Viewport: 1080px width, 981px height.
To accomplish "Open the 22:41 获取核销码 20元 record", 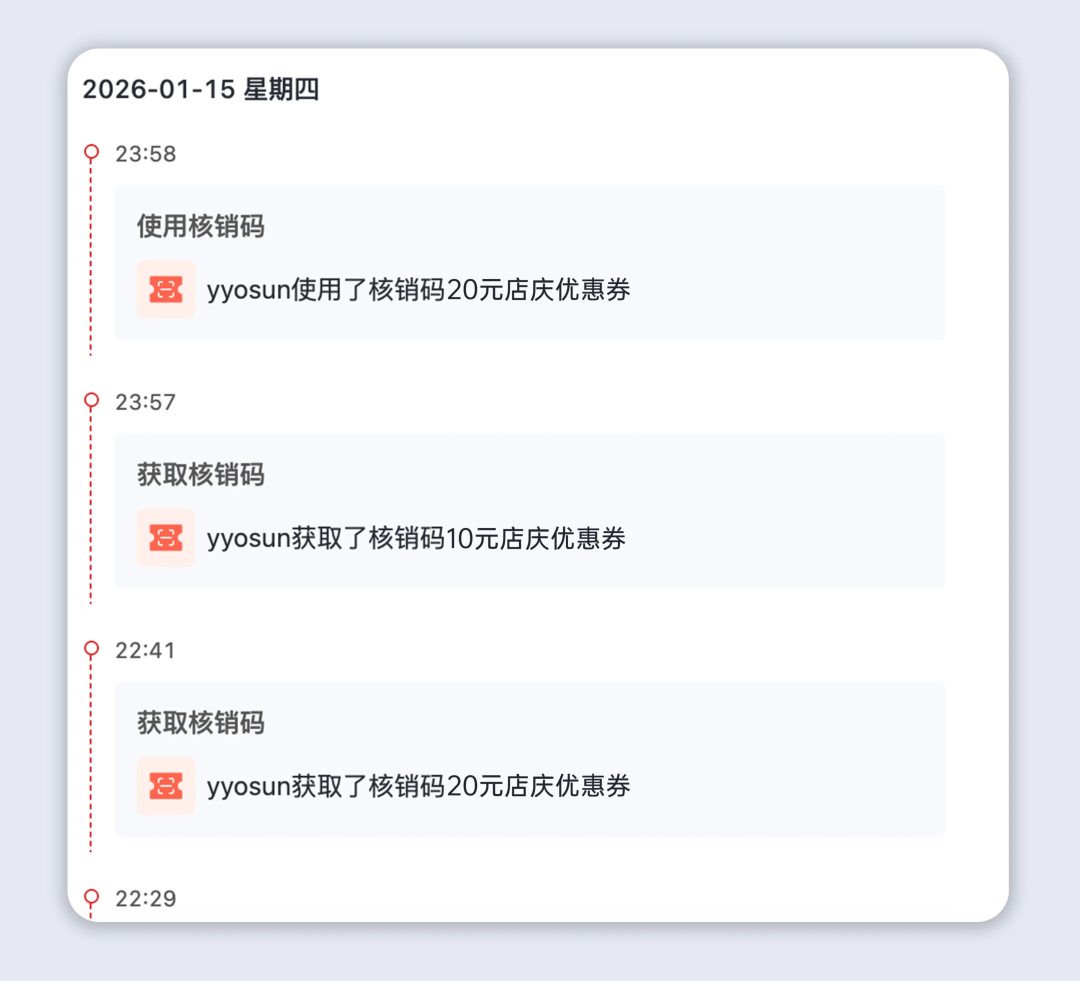I will pos(529,759).
